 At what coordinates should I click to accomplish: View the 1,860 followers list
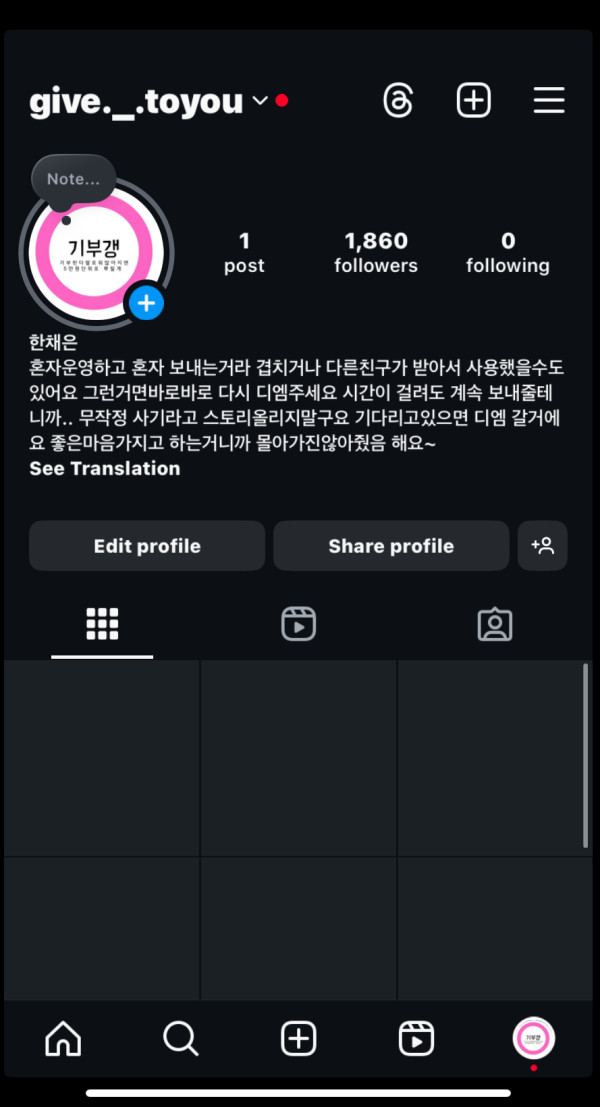376,252
